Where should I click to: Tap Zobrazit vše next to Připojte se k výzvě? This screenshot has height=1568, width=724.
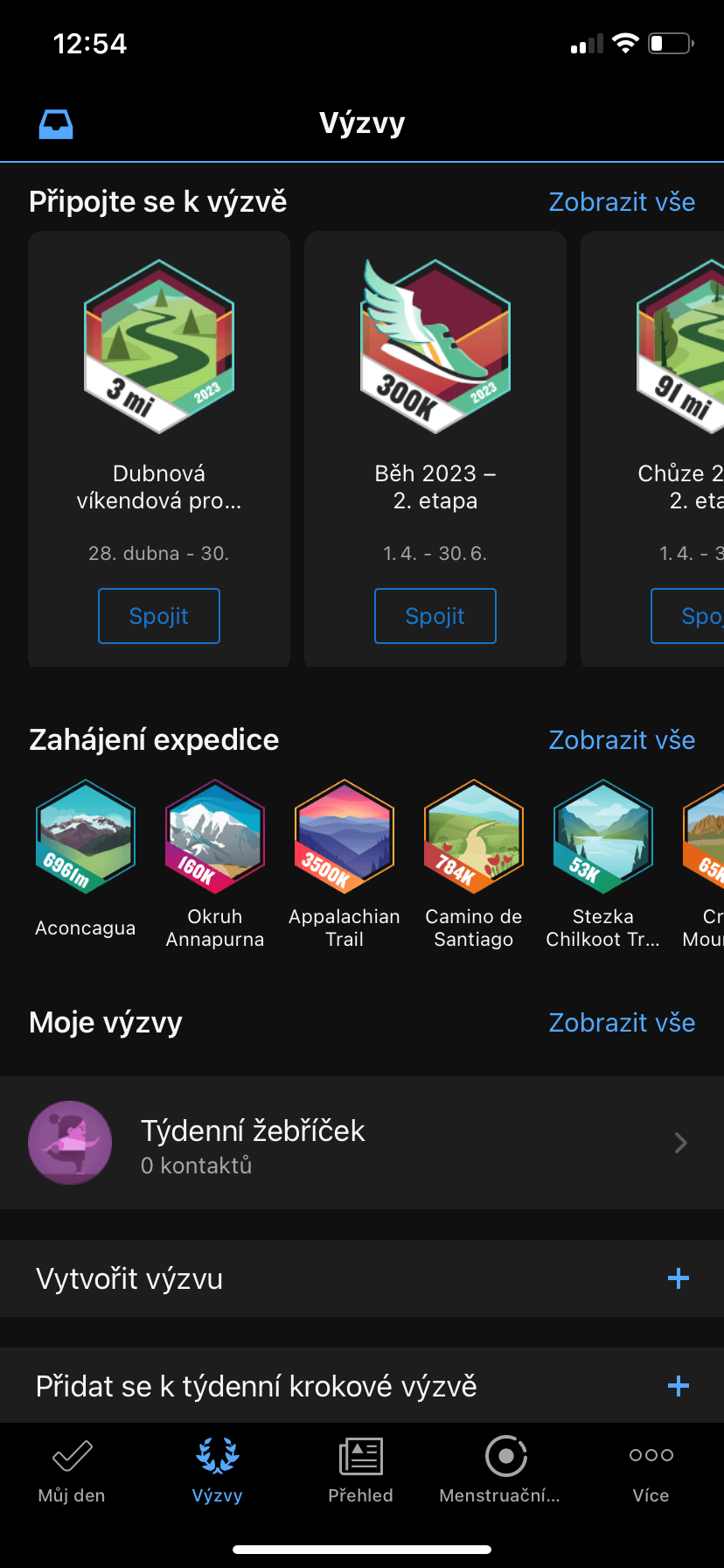(x=622, y=202)
